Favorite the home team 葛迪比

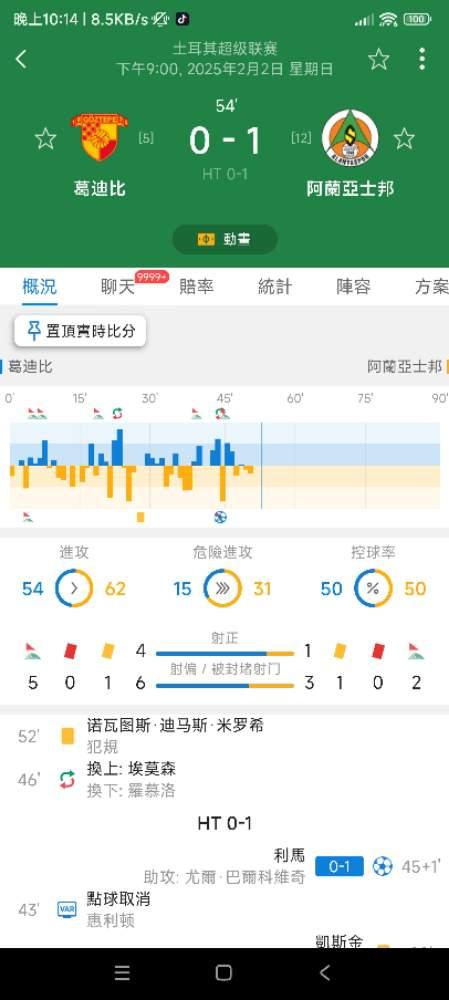[x=45, y=138]
